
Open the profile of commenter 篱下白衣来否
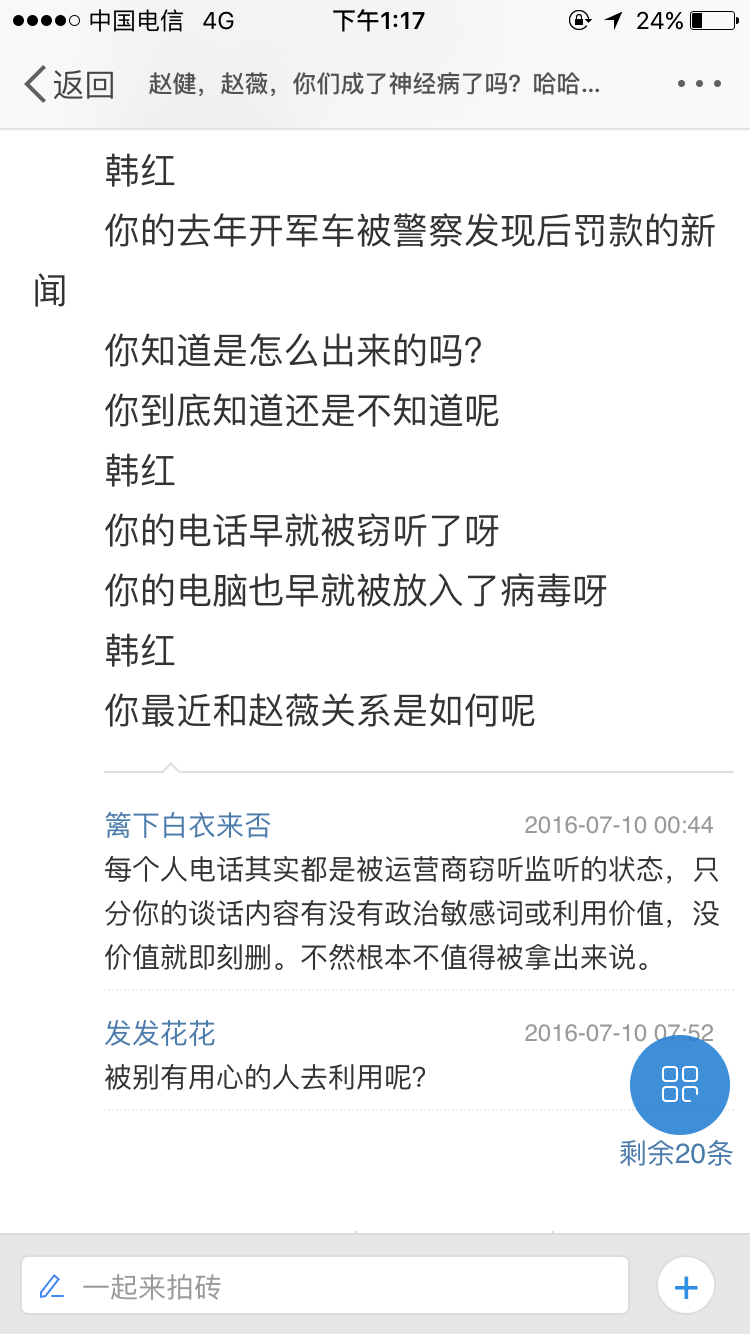pos(188,825)
